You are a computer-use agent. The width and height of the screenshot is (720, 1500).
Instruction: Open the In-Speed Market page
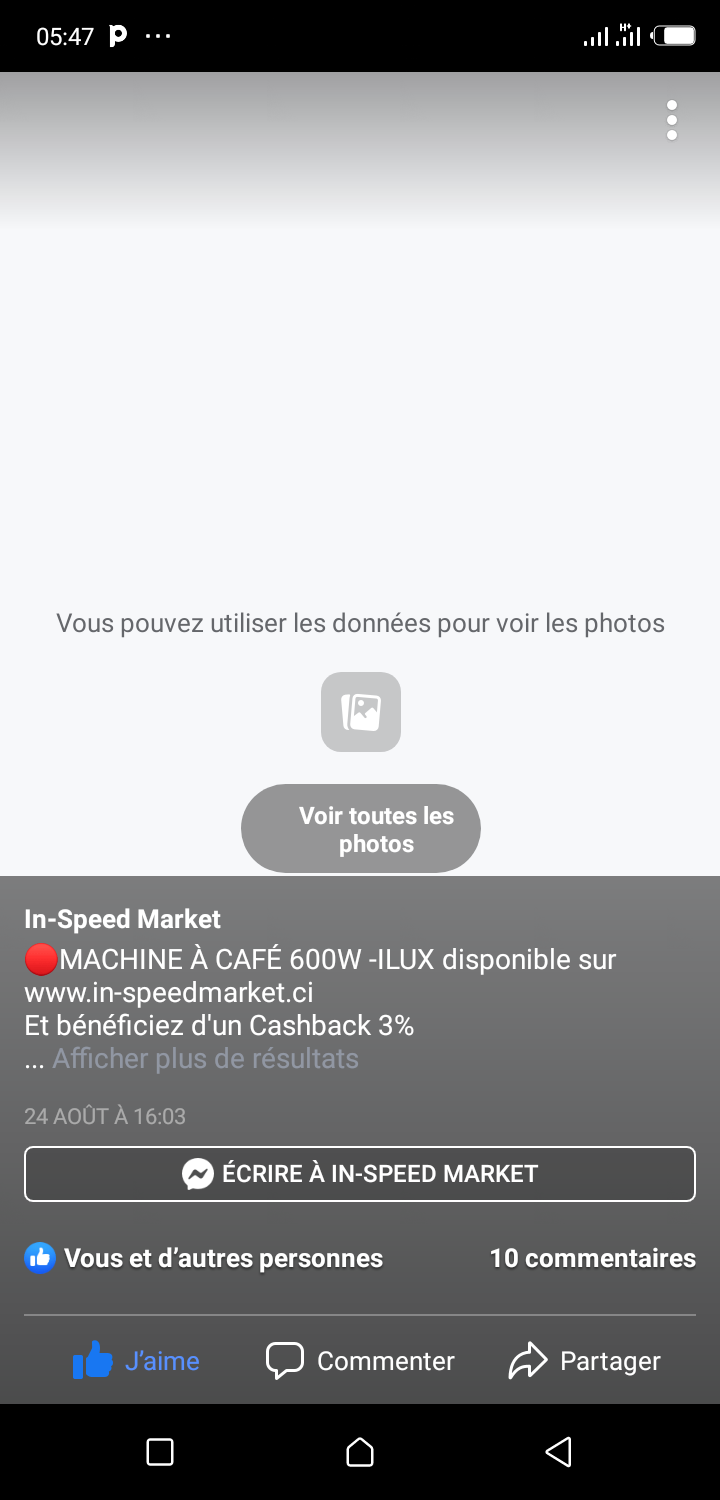point(123,919)
